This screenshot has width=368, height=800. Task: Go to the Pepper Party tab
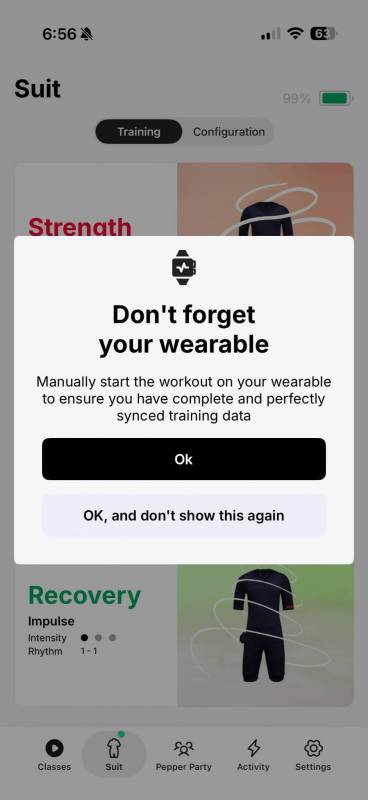[x=184, y=755]
